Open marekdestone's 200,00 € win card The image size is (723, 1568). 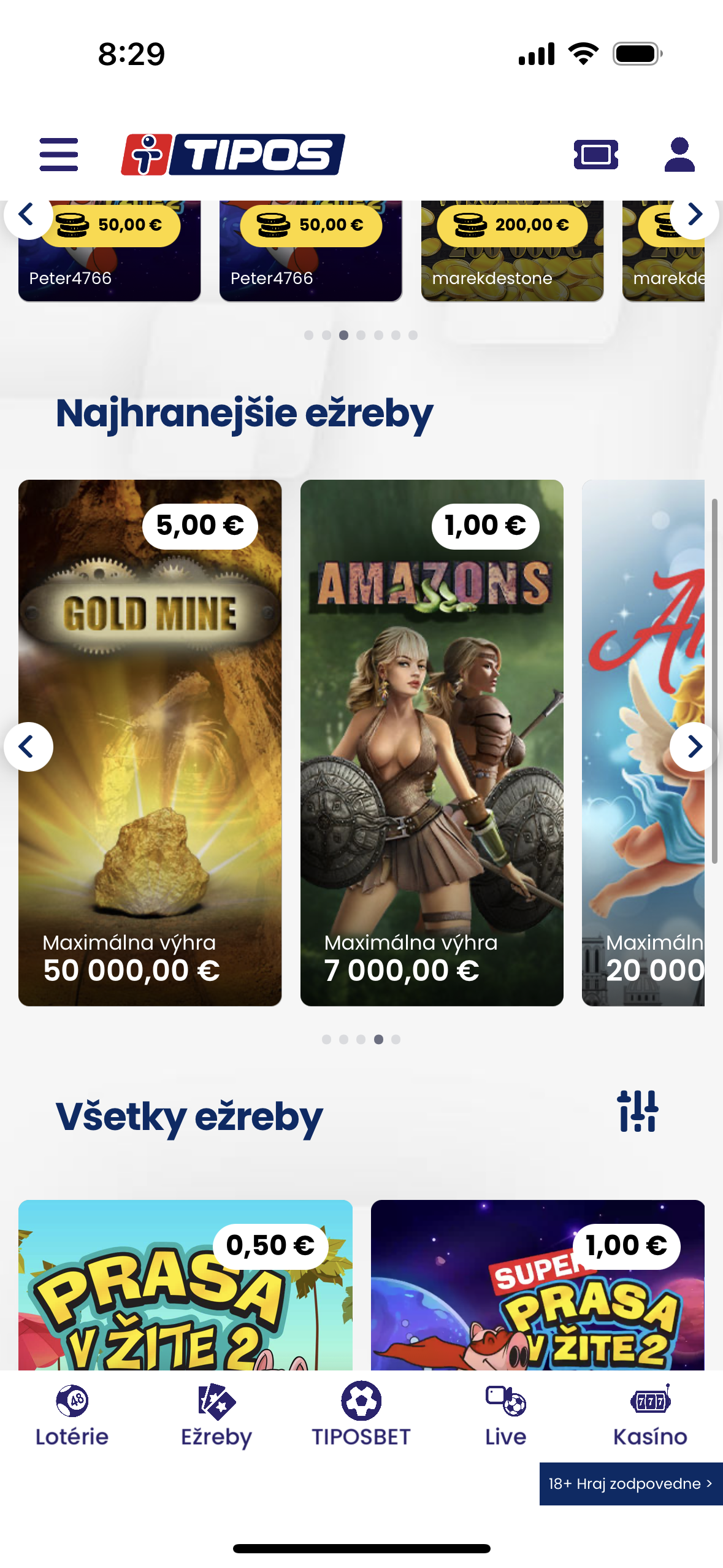512,258
